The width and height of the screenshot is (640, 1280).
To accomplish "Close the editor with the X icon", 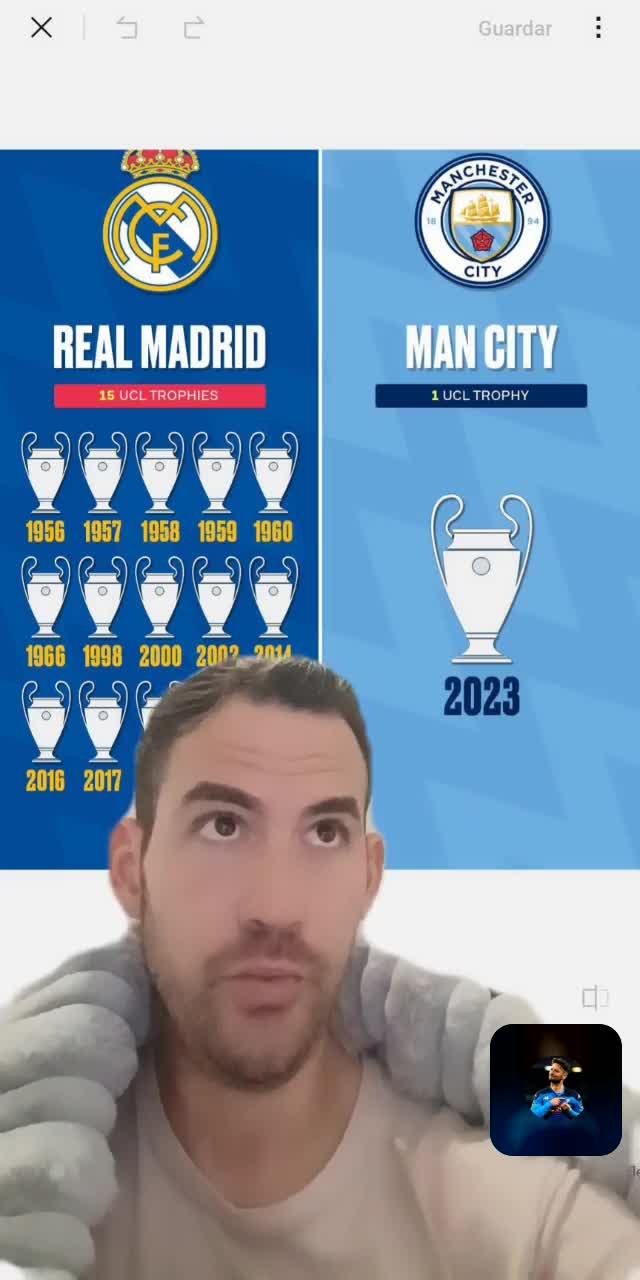I will click(x=41, y=28).
